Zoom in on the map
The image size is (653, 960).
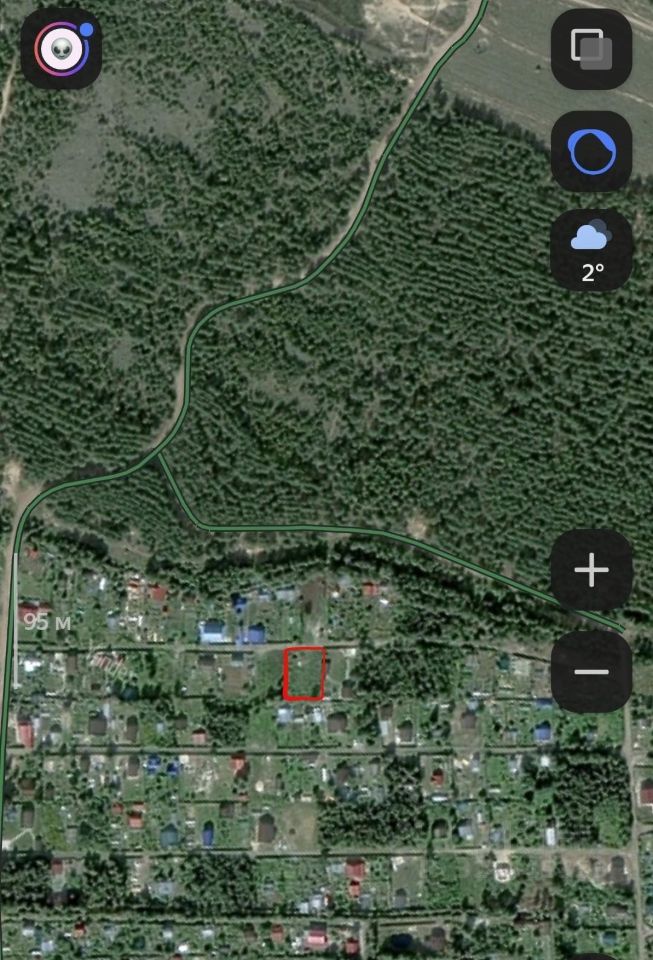click(x=591, y=571)
